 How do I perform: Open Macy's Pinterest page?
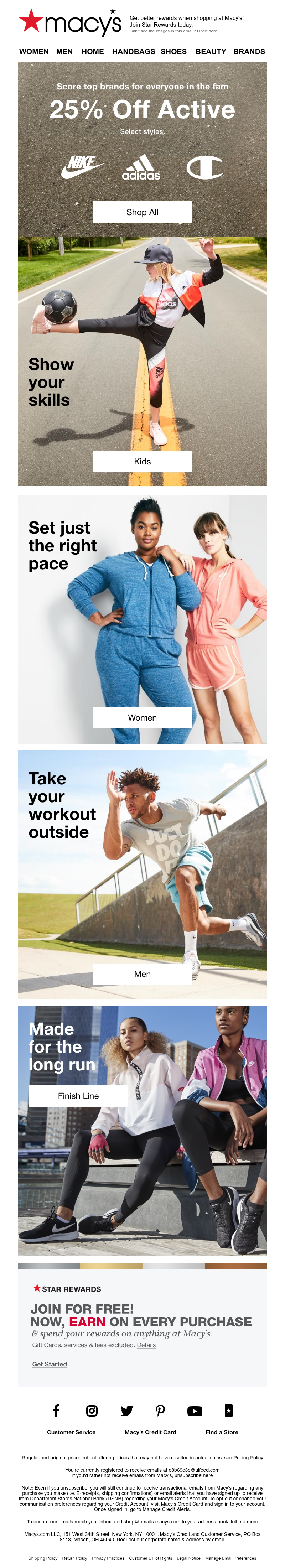click(x=160, y=1410)
